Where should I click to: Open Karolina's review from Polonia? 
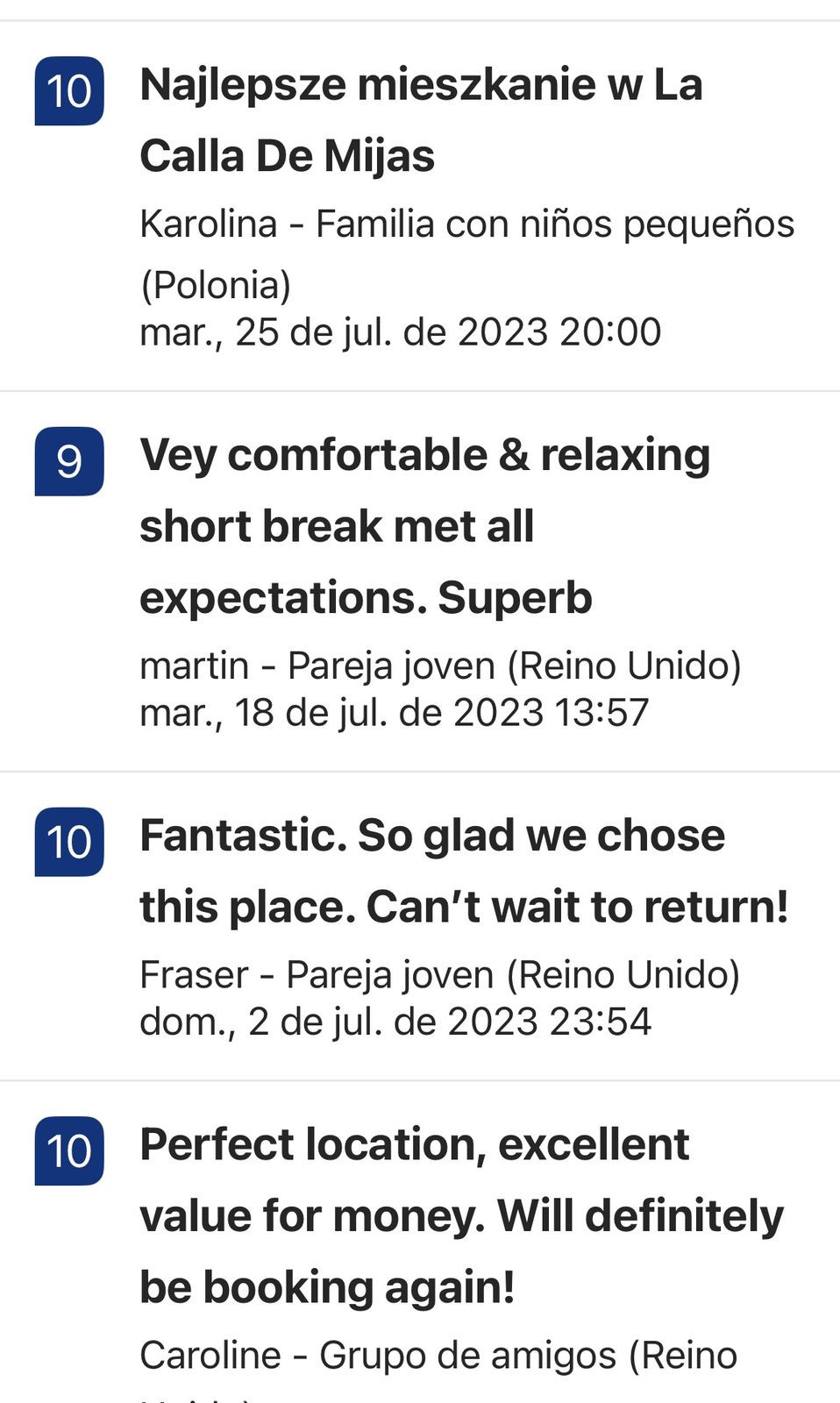tap(420, 206)
